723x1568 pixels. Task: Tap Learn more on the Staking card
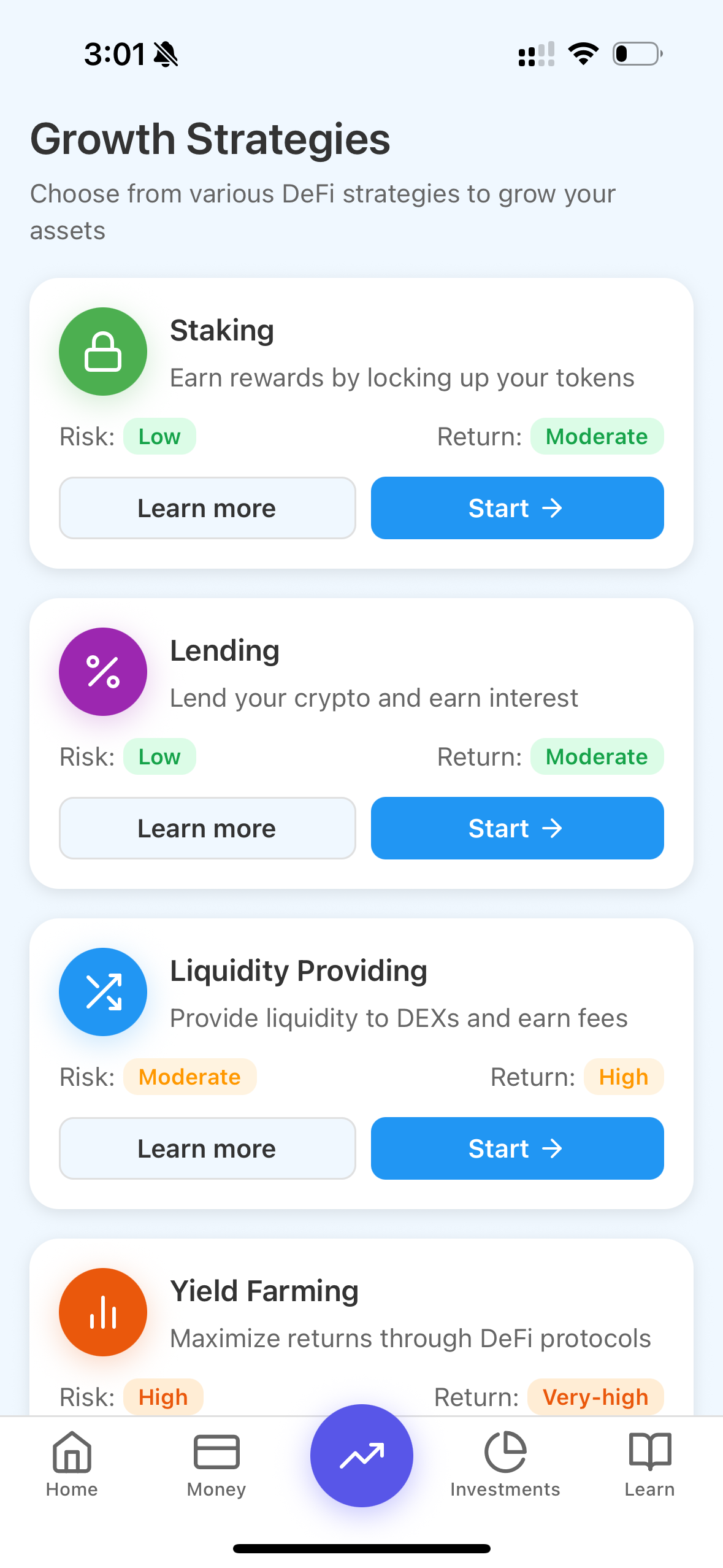tap(207, 508)
